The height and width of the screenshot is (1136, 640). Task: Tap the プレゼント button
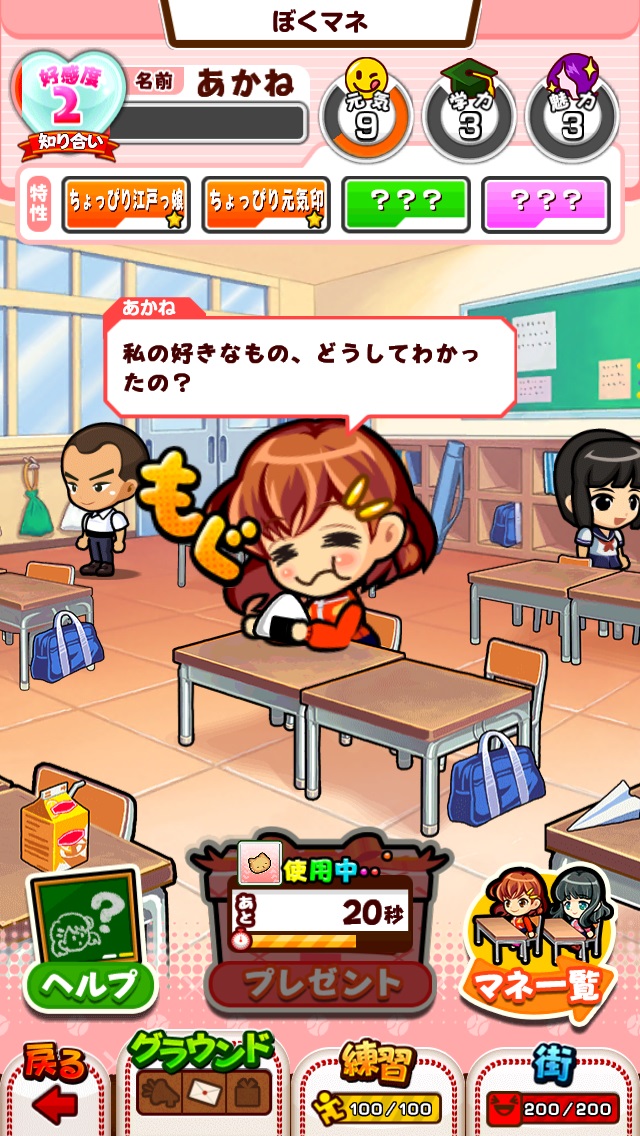tap(320, 984)
